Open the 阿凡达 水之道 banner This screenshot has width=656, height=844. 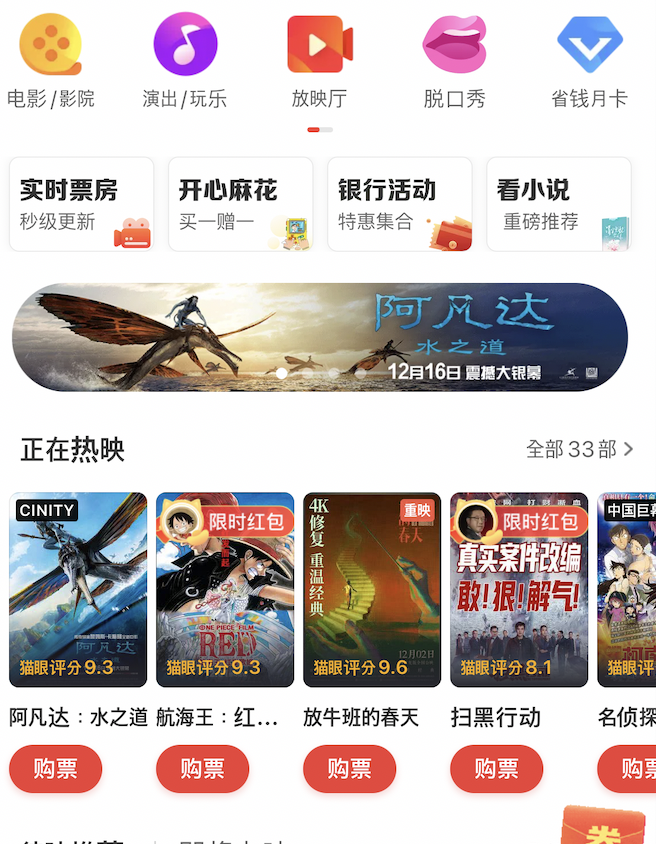point(320,337)
